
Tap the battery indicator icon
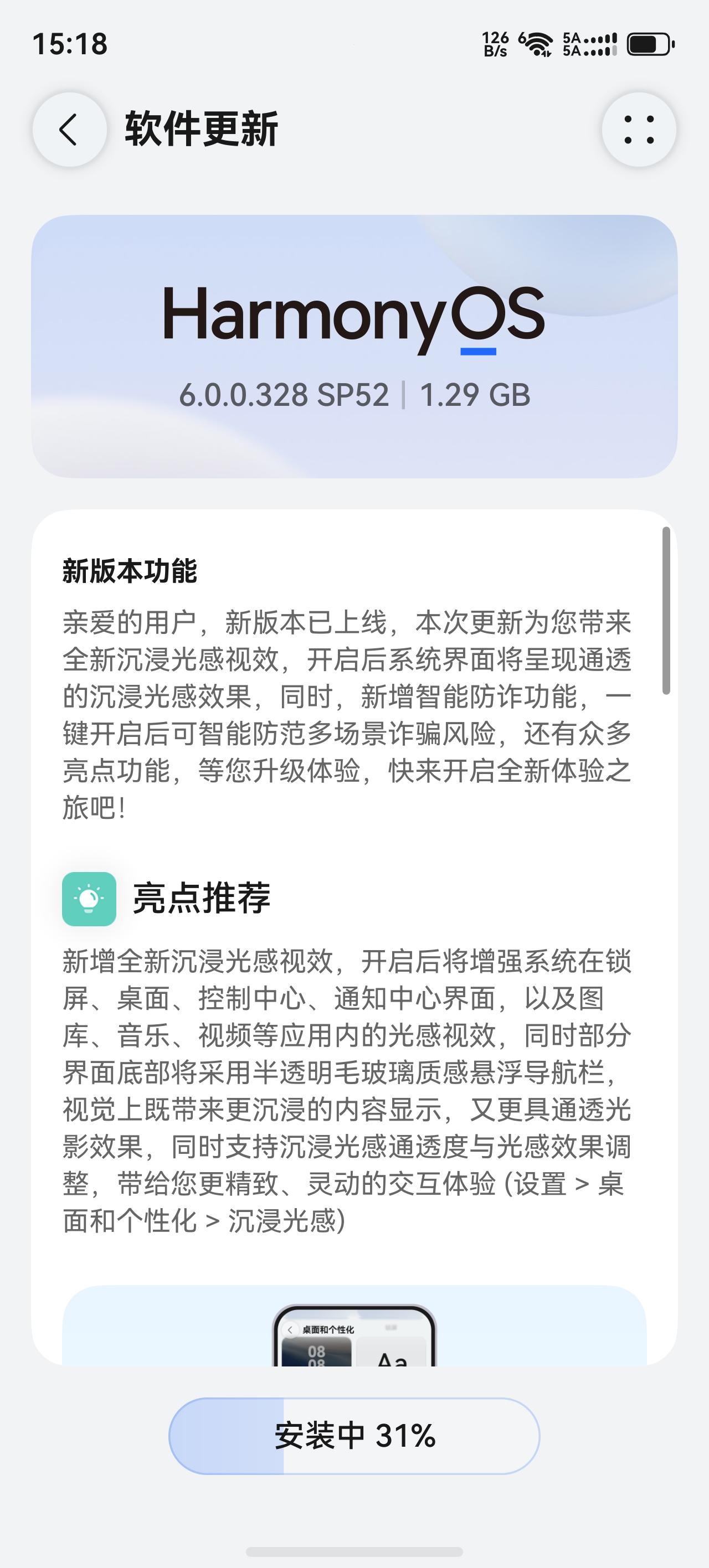[x=648, y=43]
